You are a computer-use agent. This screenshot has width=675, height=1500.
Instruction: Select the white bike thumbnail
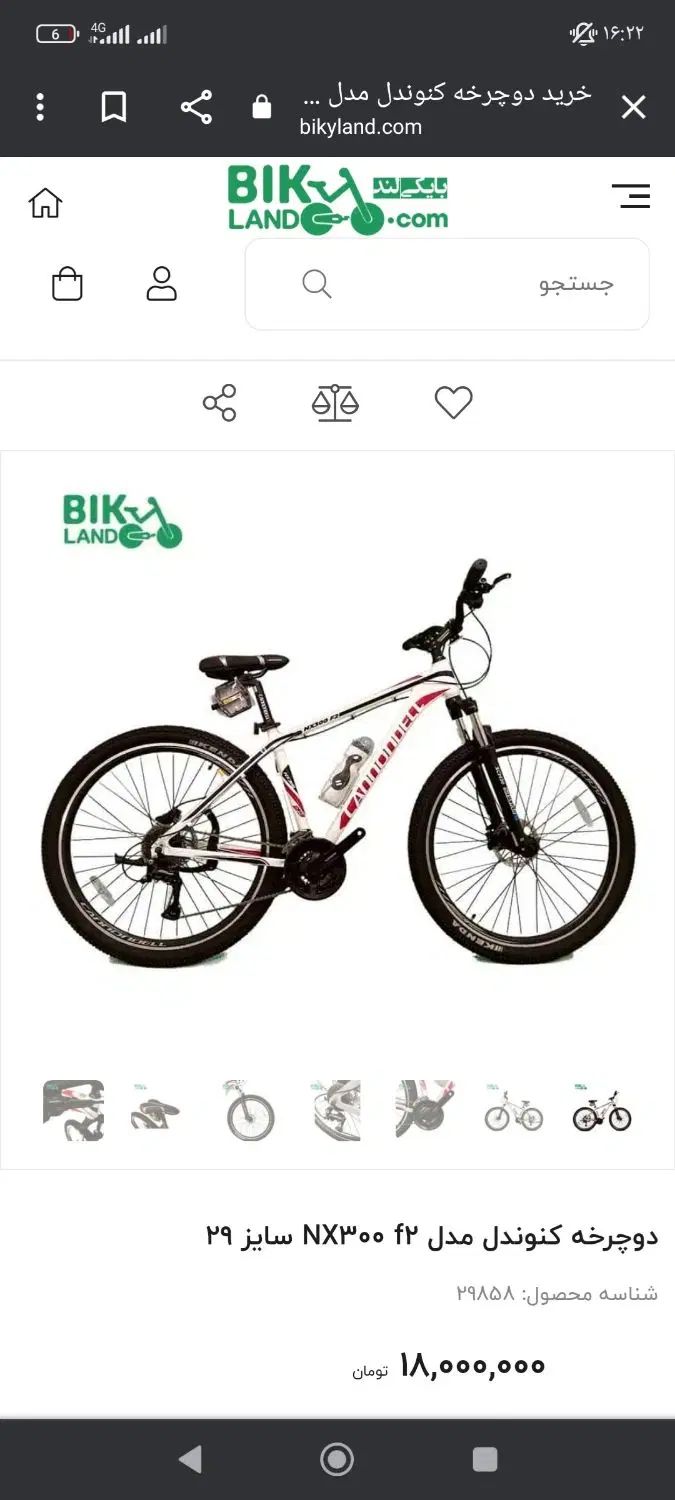[514, 1111]
